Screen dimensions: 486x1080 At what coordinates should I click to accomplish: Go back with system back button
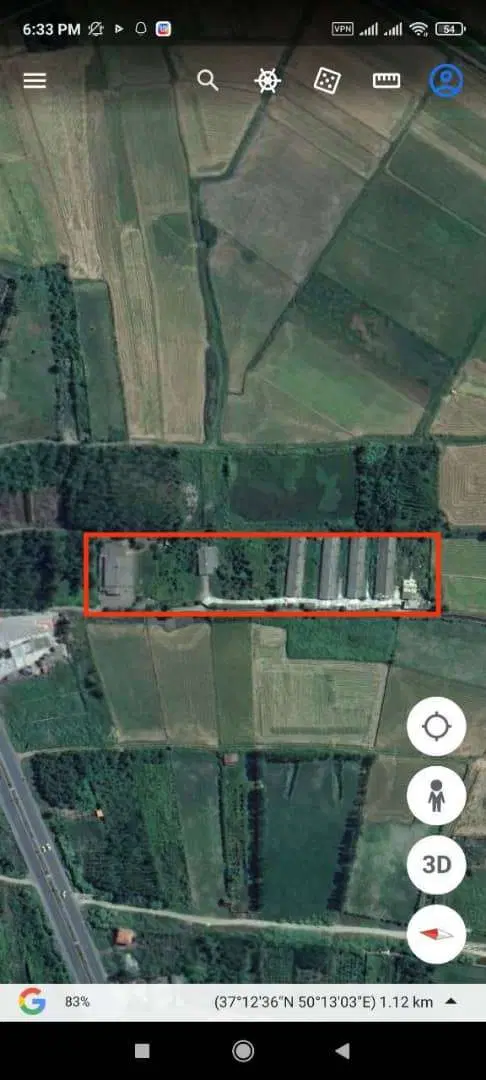point(342,1050)
